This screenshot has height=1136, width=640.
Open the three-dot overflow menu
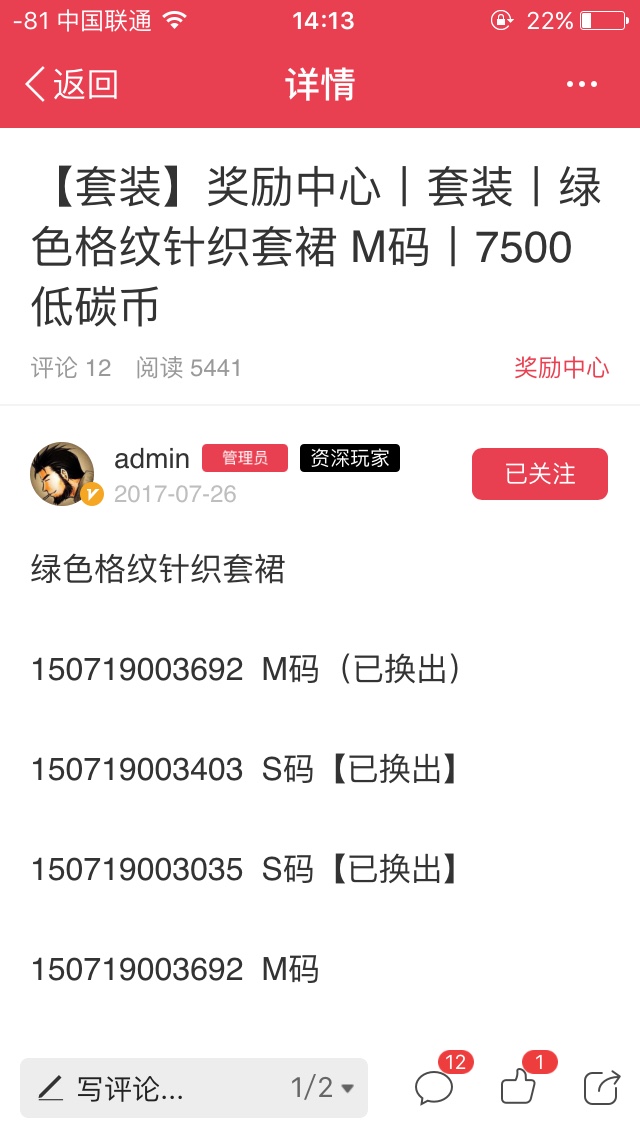tap(581, 84)
